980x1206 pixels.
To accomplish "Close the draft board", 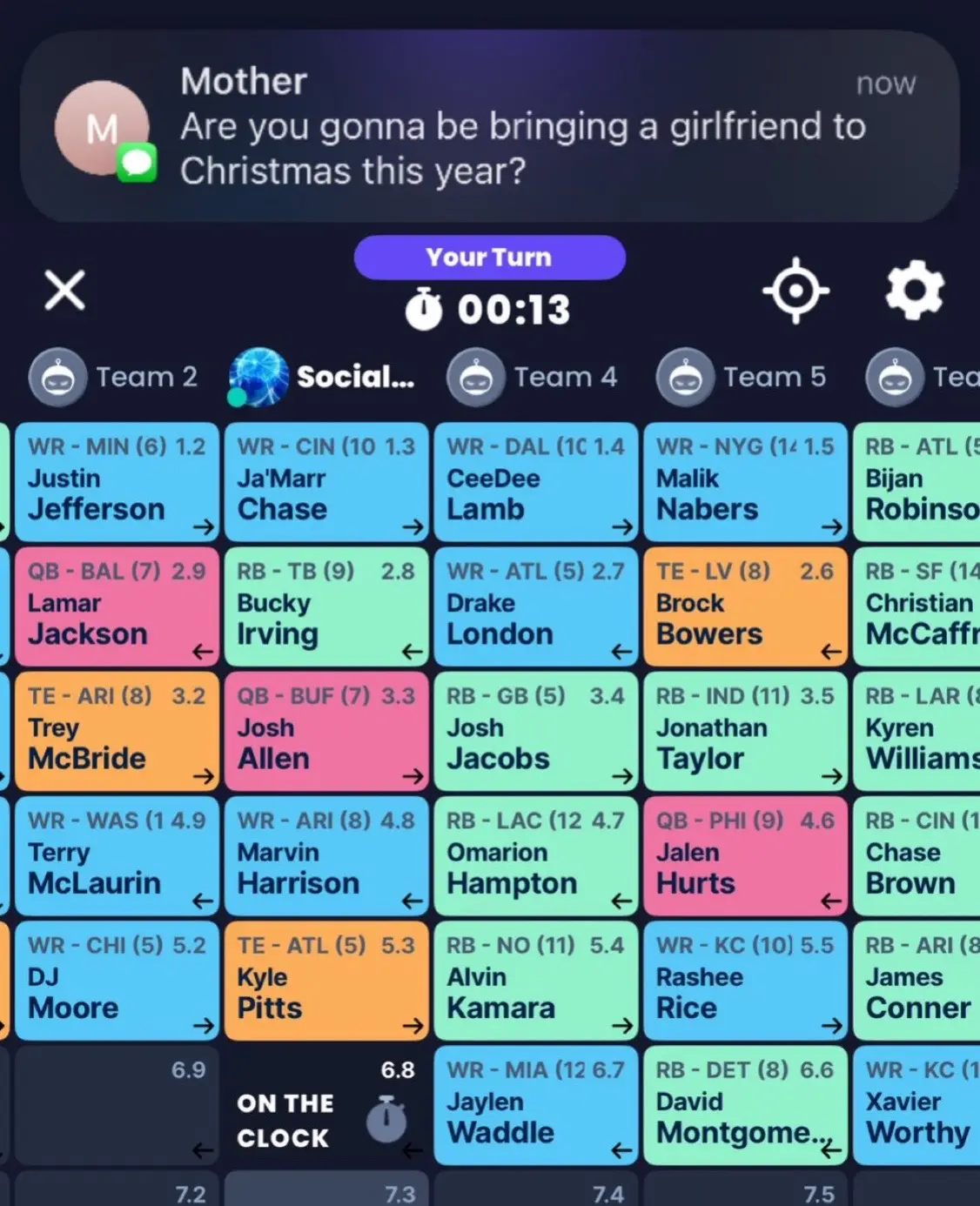I will coord(65,290).
